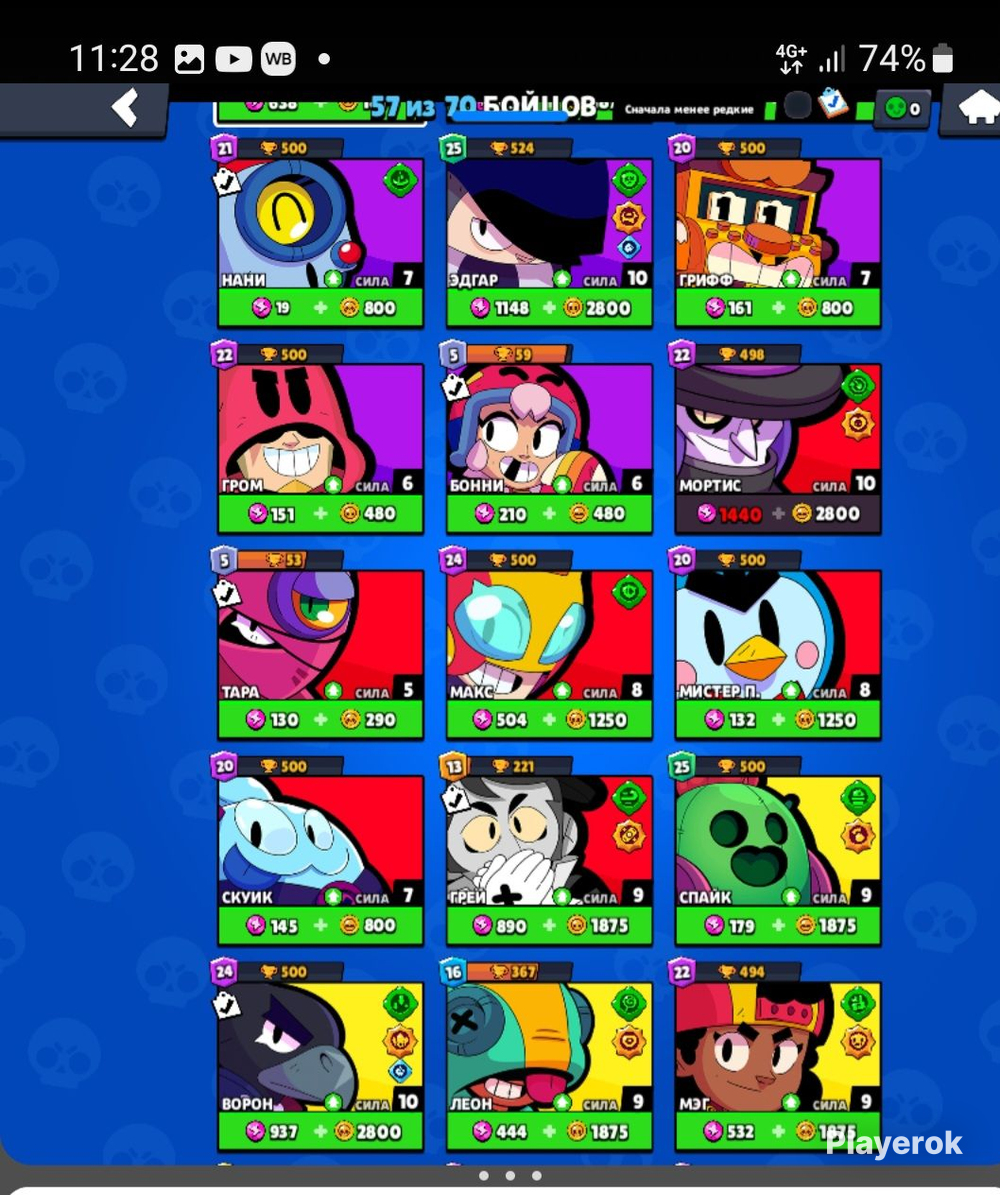
Task: Open the Грей brawler card
Action: pos(549,850)
